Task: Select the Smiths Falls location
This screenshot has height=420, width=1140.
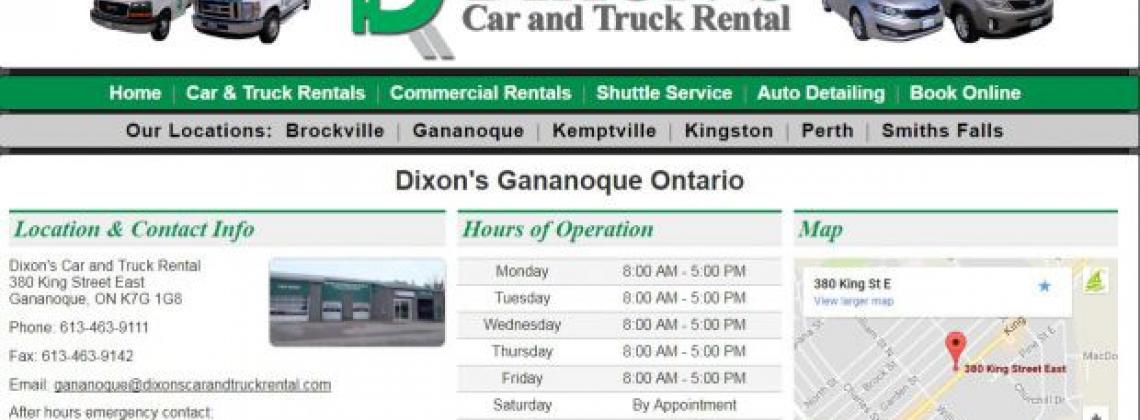Action: 942,131
